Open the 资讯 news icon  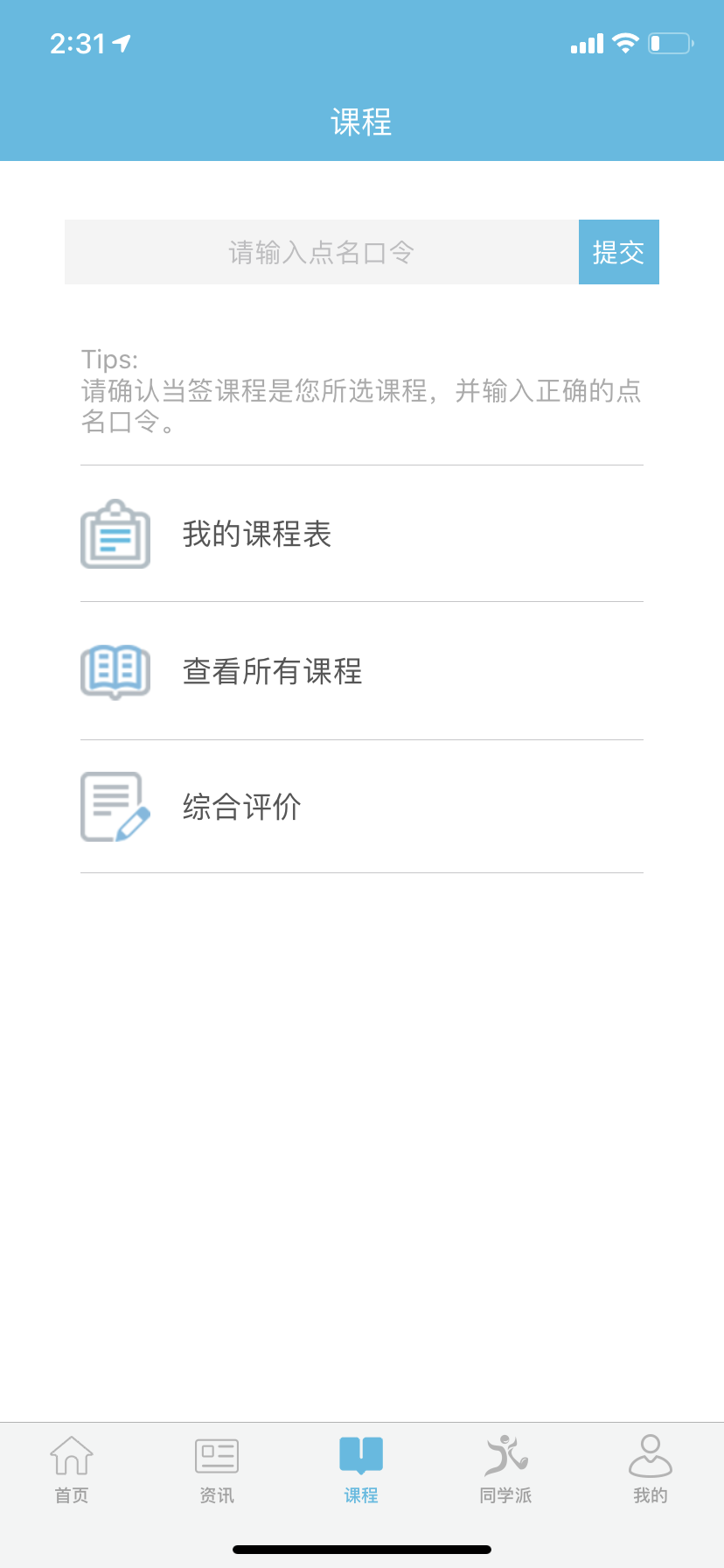click(x=217, y=1454)
